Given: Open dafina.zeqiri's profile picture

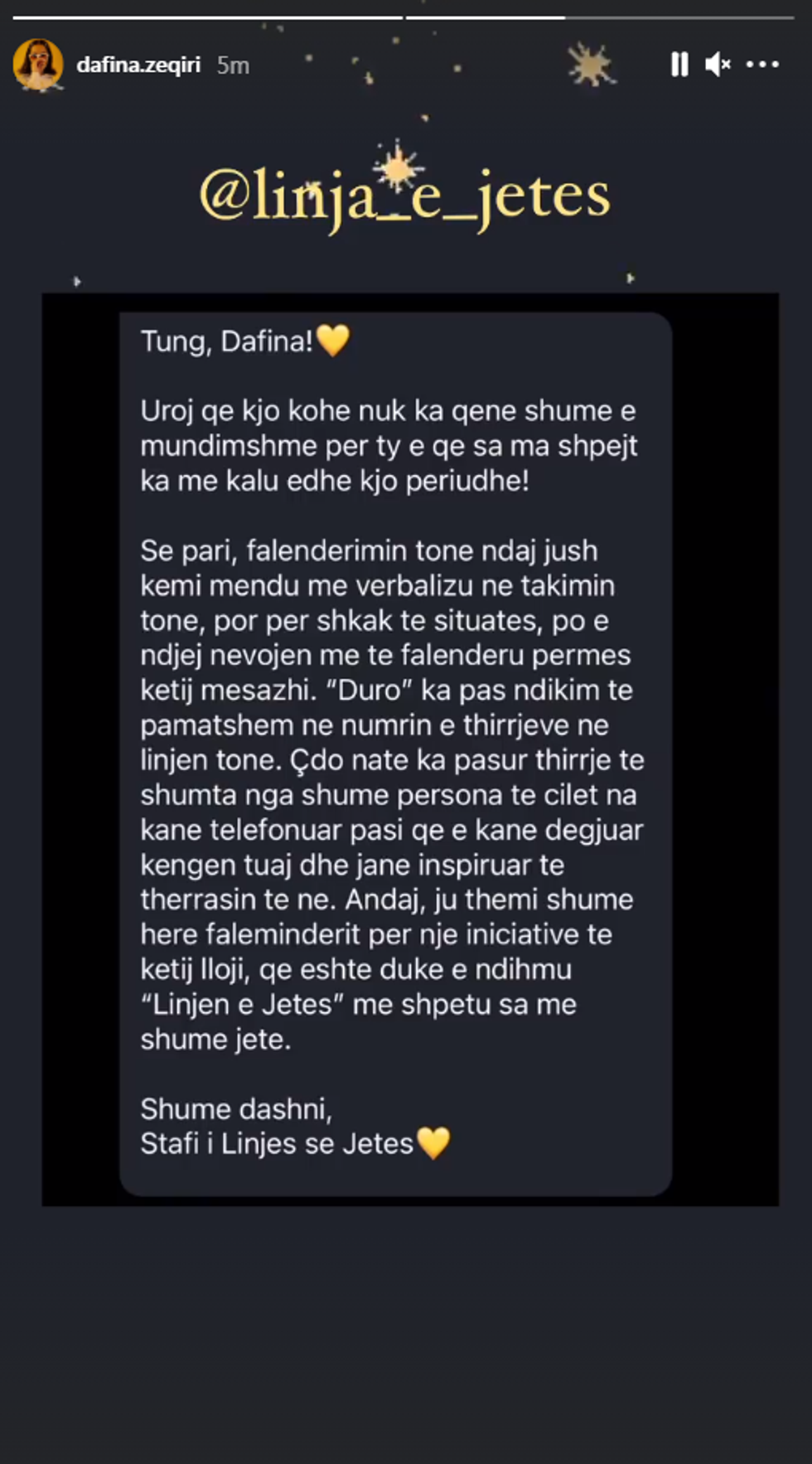Looking at the screenshot, I should coord(39,65).
